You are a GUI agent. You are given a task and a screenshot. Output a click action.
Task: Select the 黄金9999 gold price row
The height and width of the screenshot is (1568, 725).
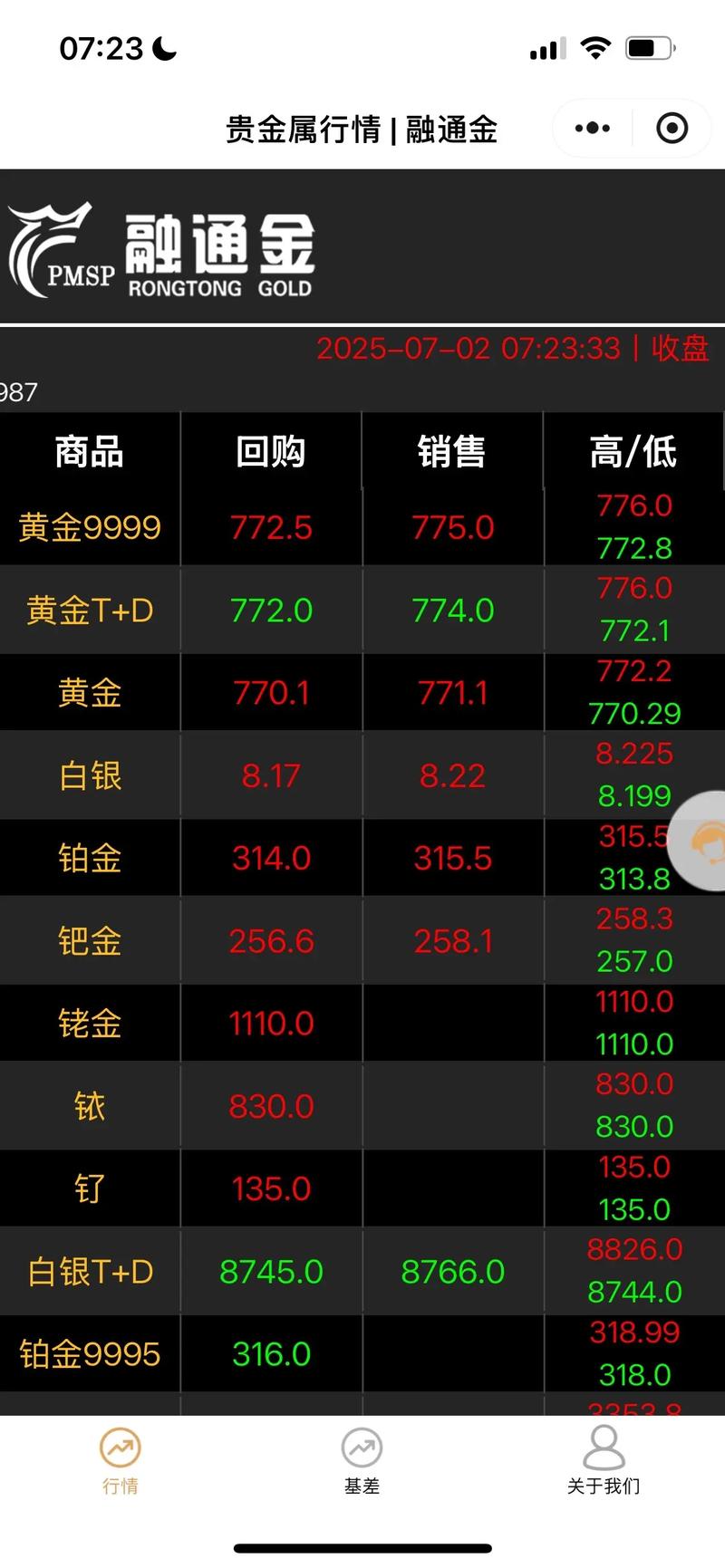(89, 527)
